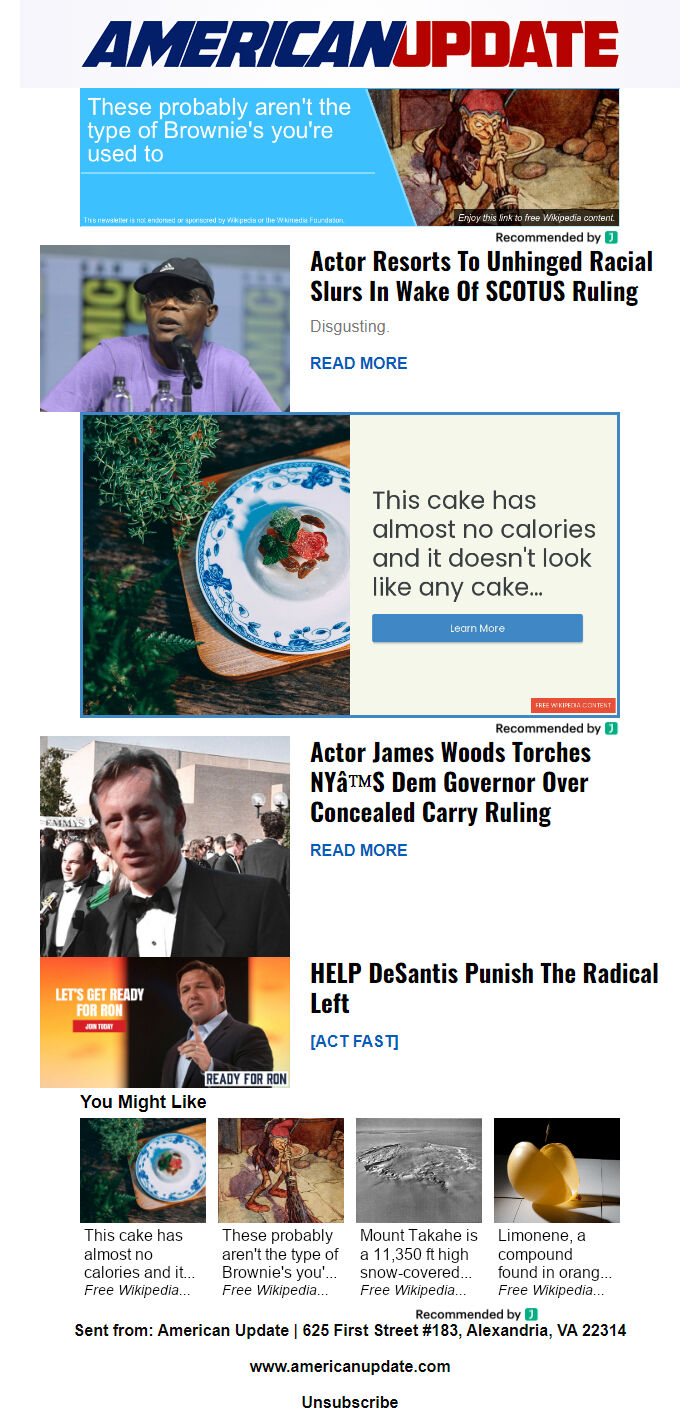Unsubscribe from this newsletter
This screenshot has height=1422, width=700.
tap(350, 1403)
